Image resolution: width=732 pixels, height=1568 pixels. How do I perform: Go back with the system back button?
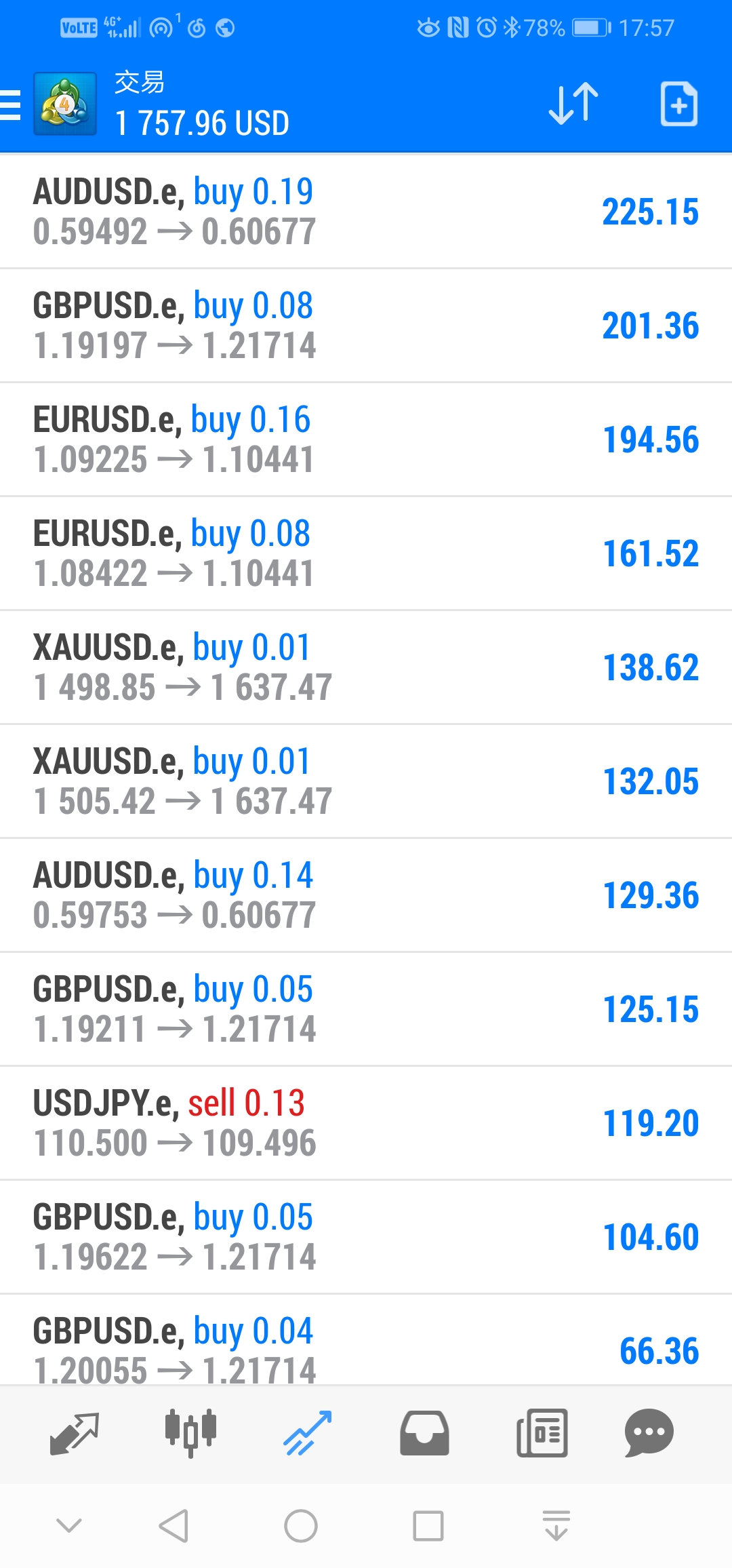tap(174, 1526)
